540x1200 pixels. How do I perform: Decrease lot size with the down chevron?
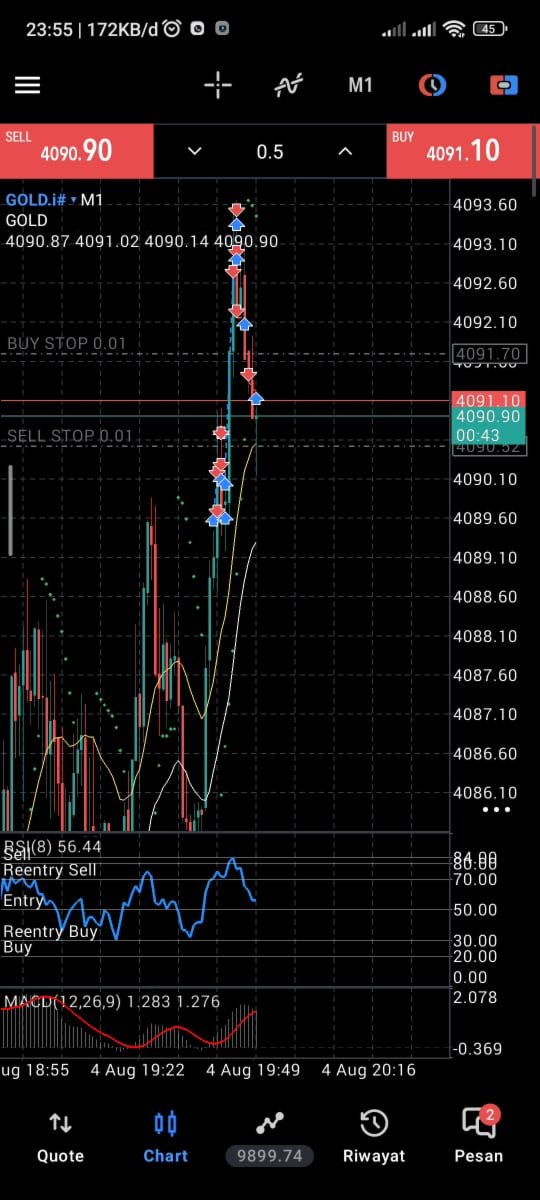pyautogui.click(x=195, y=151)
